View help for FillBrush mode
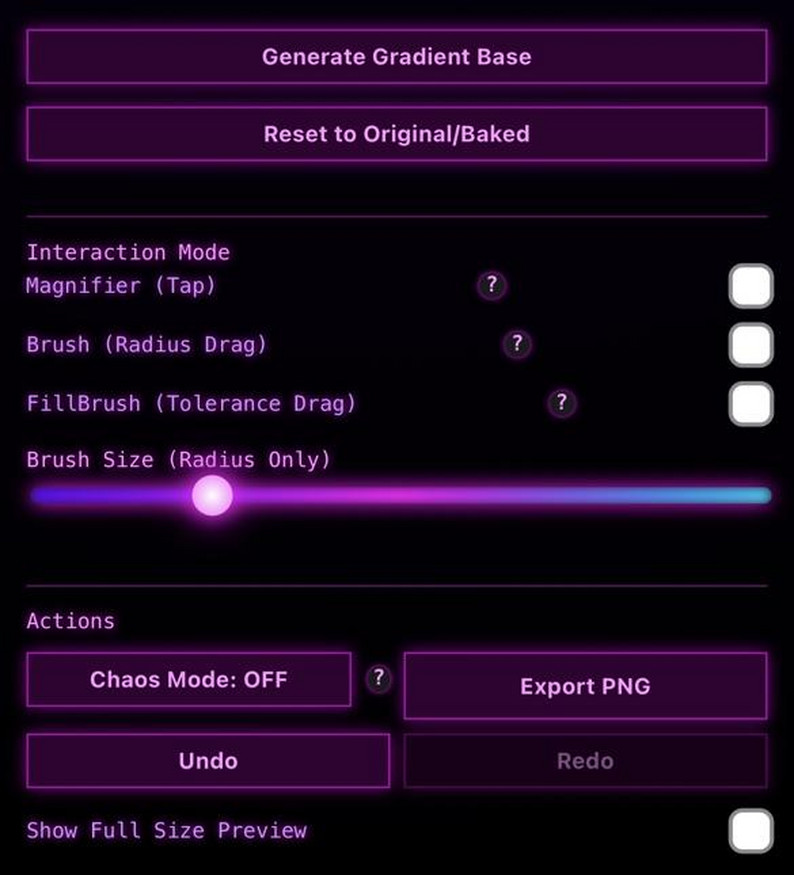Viewport: 794px width, 875px height. click(562, 403)
